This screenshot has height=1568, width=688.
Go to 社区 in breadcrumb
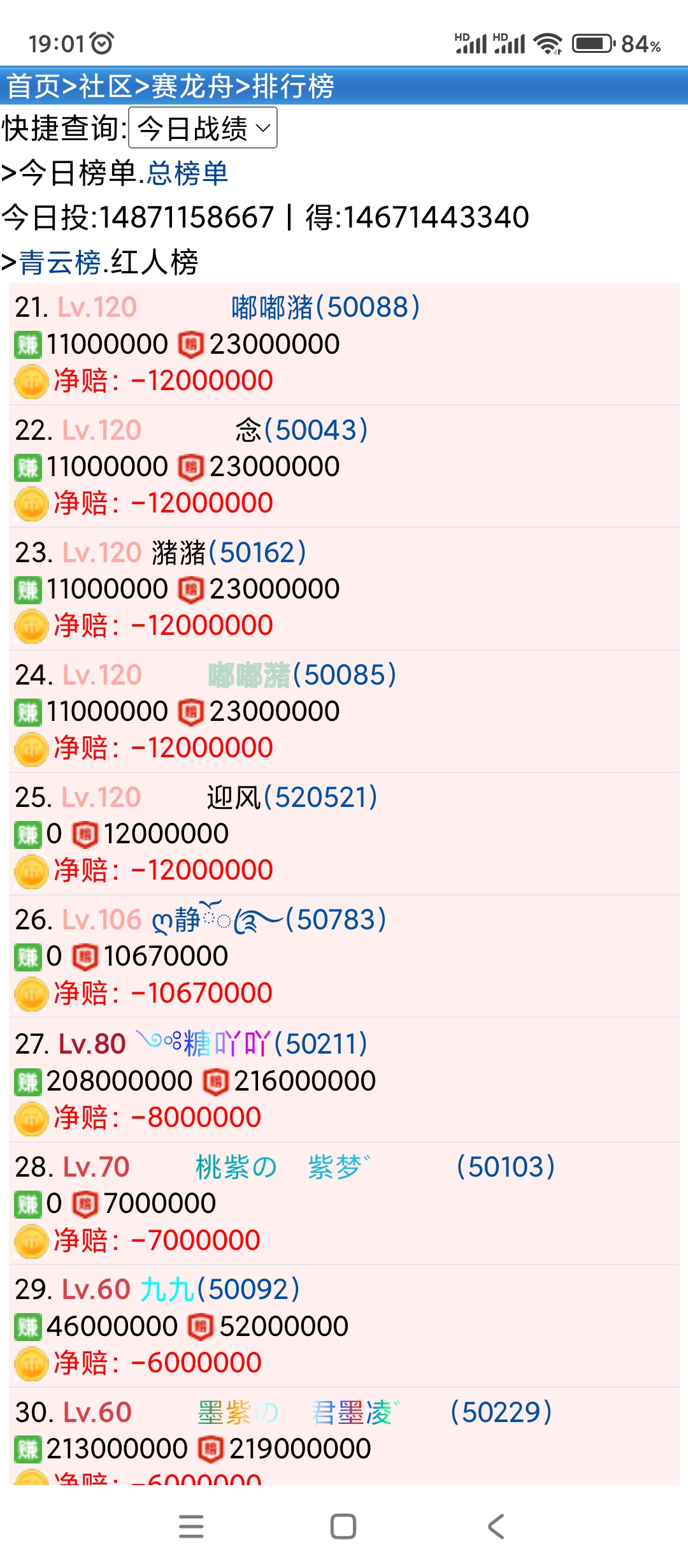pyautogui.click(x=105, y=87)
